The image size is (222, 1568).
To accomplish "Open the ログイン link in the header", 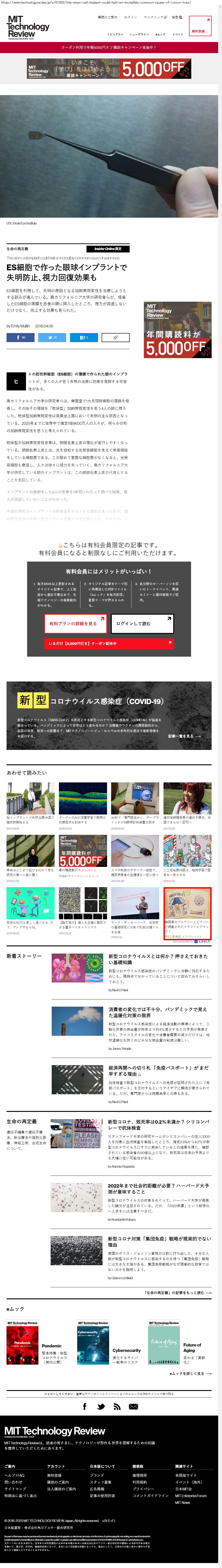I will [131, 18].
